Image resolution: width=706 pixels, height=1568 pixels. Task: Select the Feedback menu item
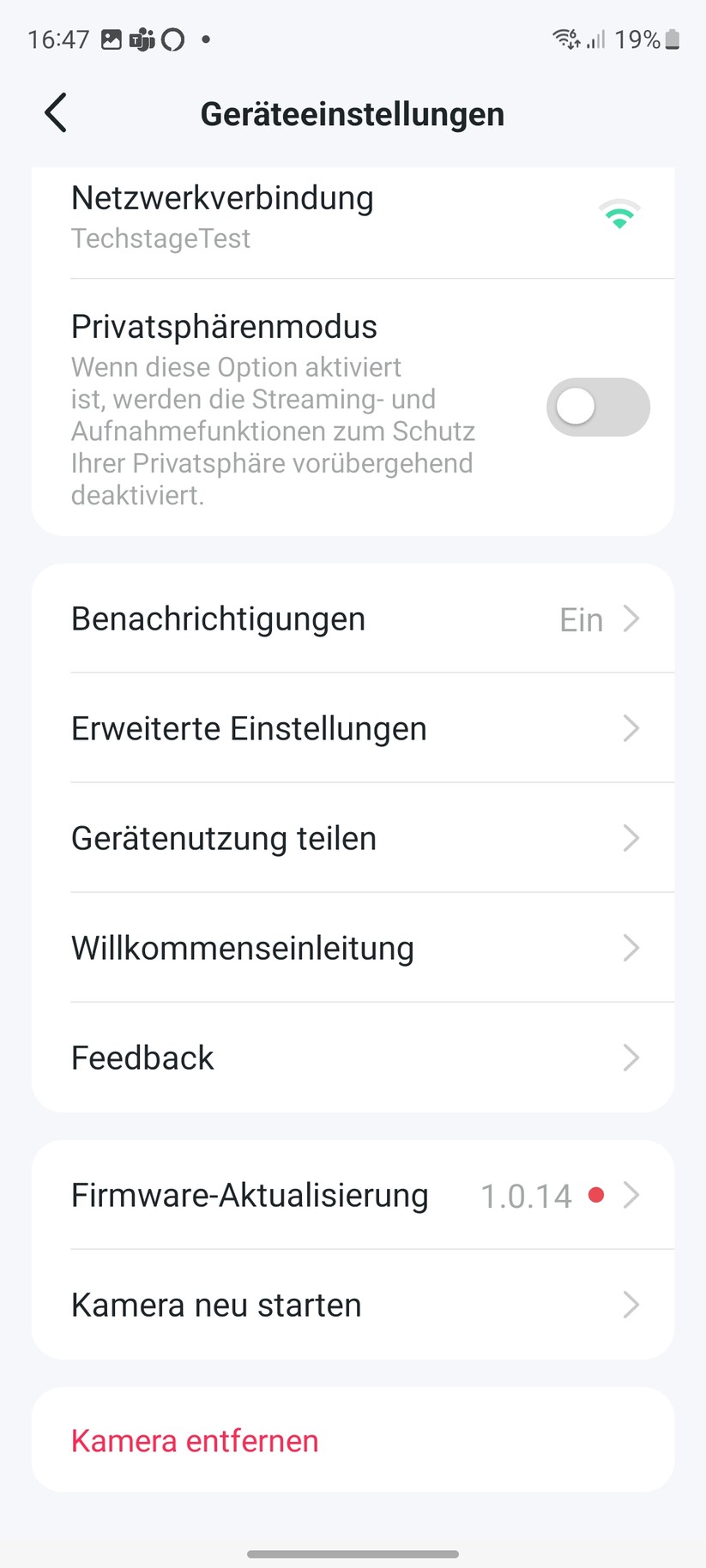[x=354, y=1057]
